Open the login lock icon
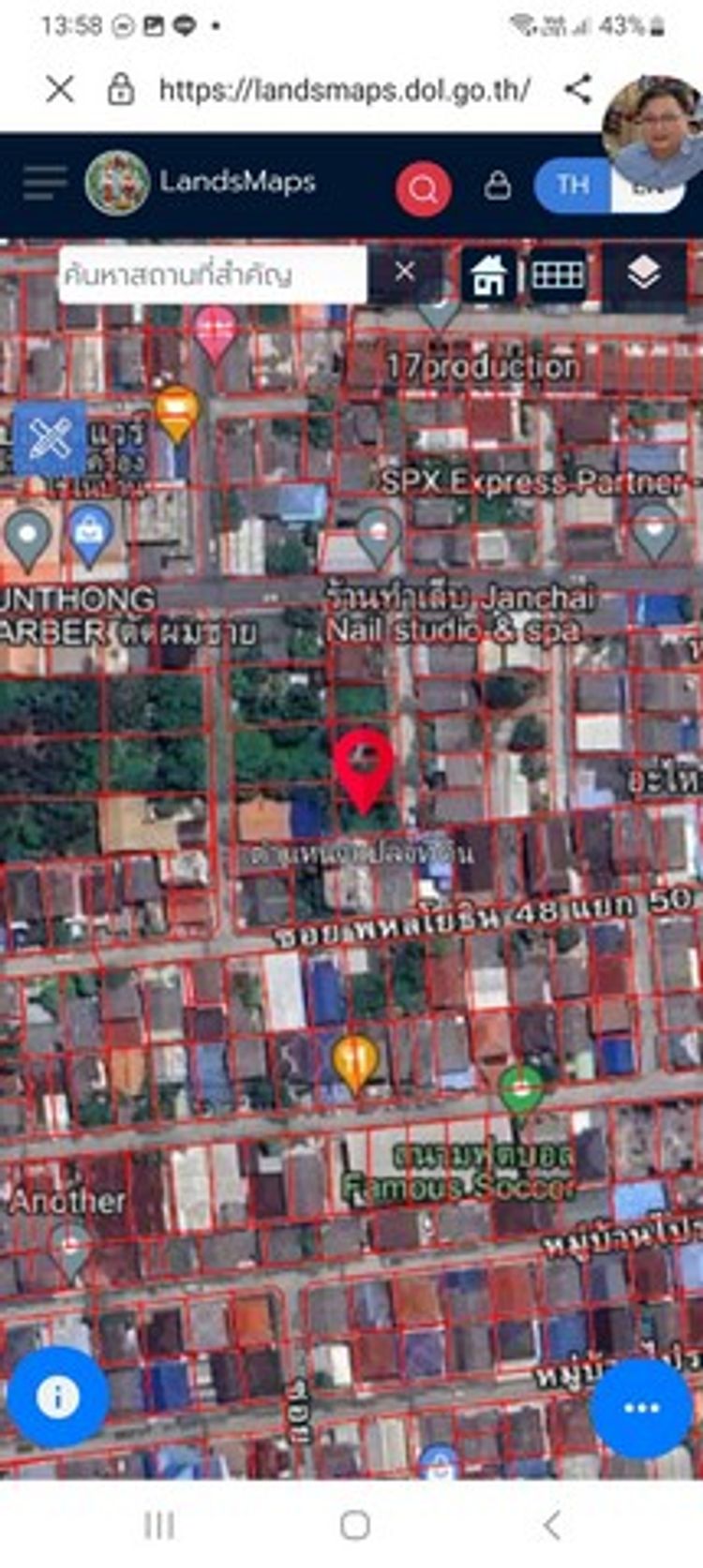The width and height of the screenshot is (703, 1568). 497,185
